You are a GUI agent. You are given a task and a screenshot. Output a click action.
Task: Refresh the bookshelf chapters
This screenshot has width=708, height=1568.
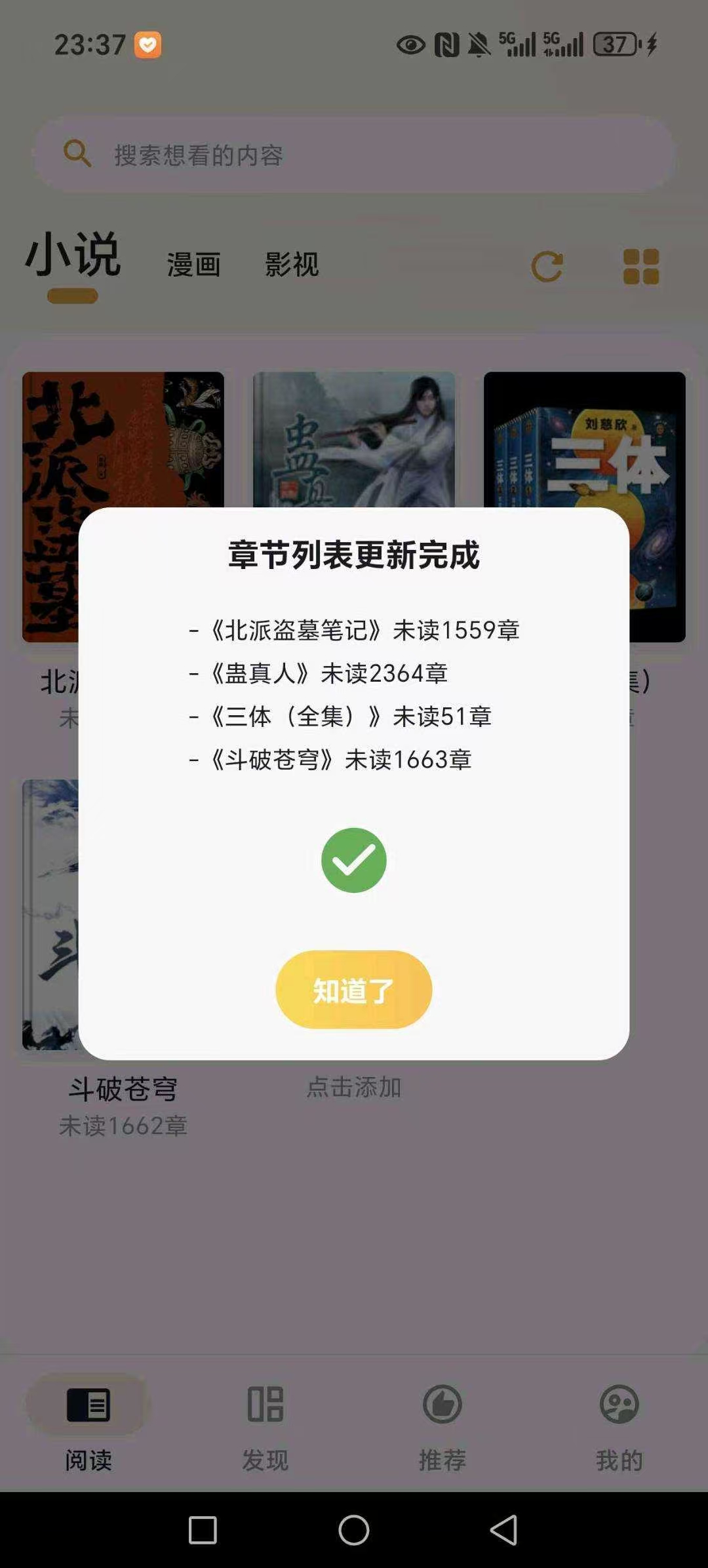(547, 266)
